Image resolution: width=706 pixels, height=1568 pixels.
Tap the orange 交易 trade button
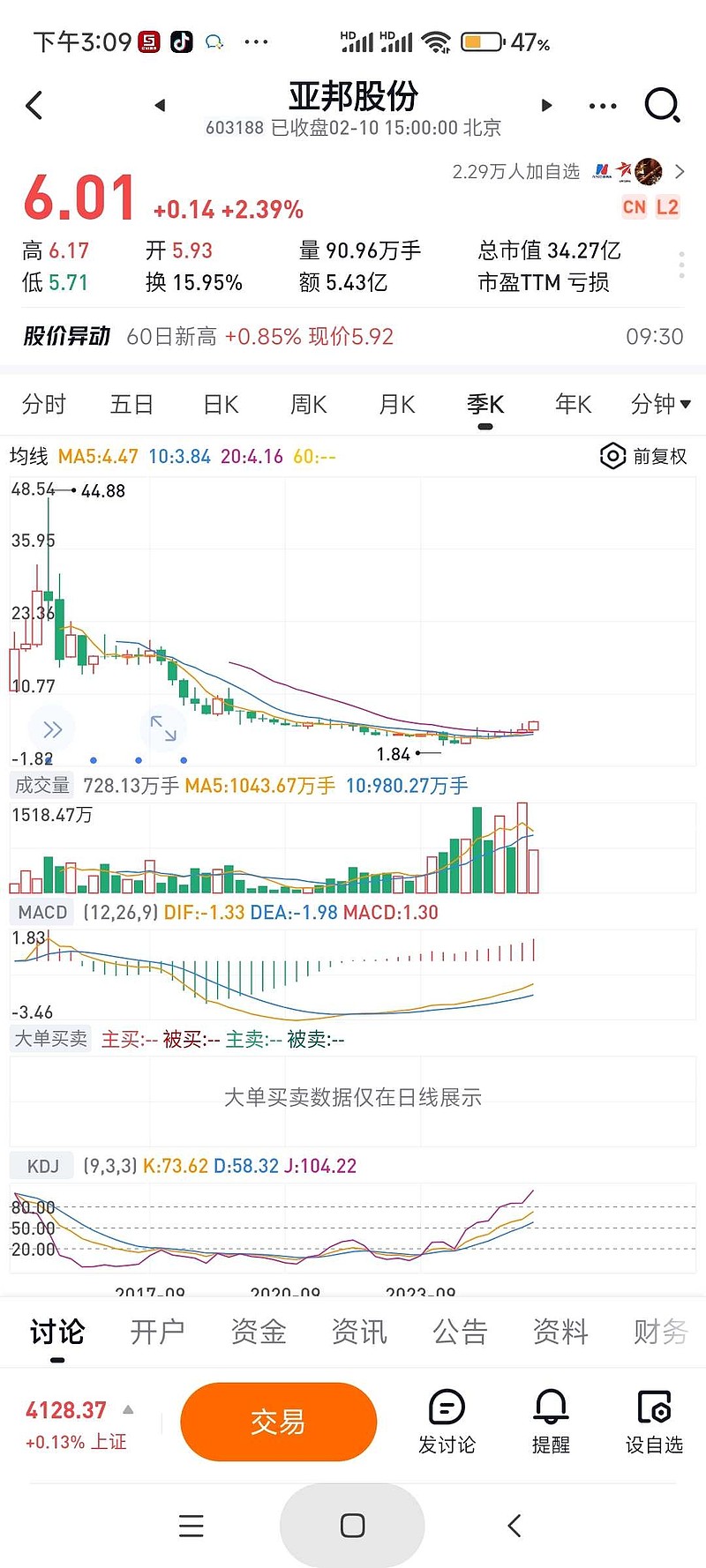coord(278,1421)
